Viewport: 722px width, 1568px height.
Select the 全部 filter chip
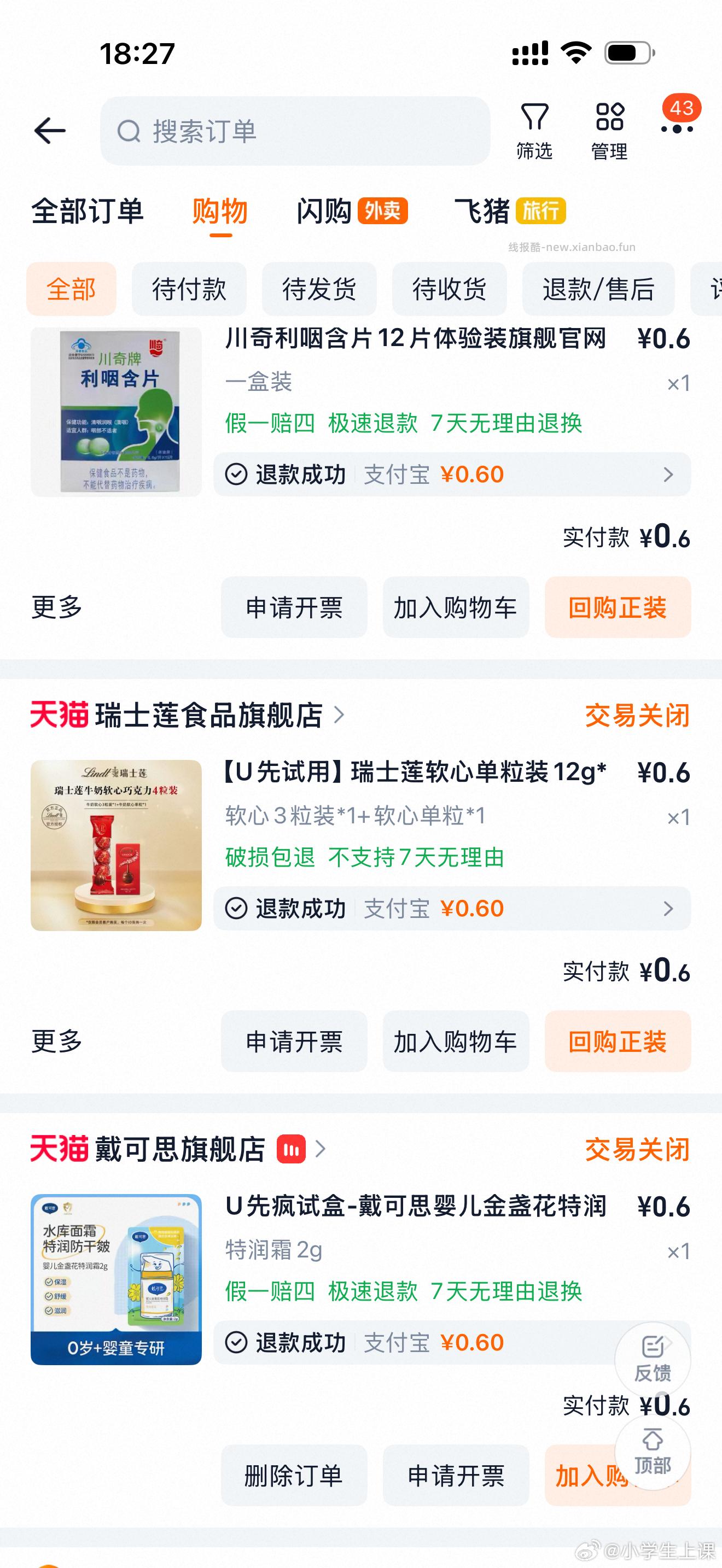coord(71,289)
